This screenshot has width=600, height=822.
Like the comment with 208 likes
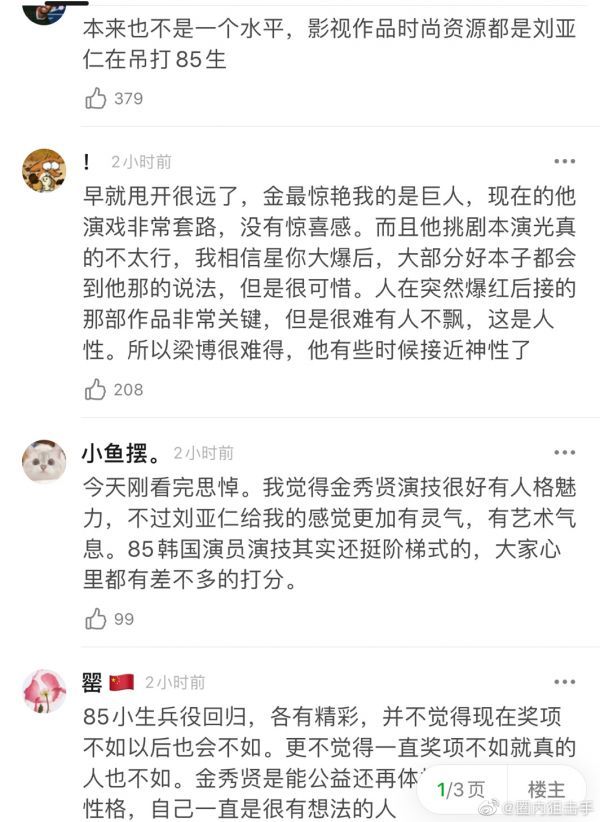tap(96, 389)
